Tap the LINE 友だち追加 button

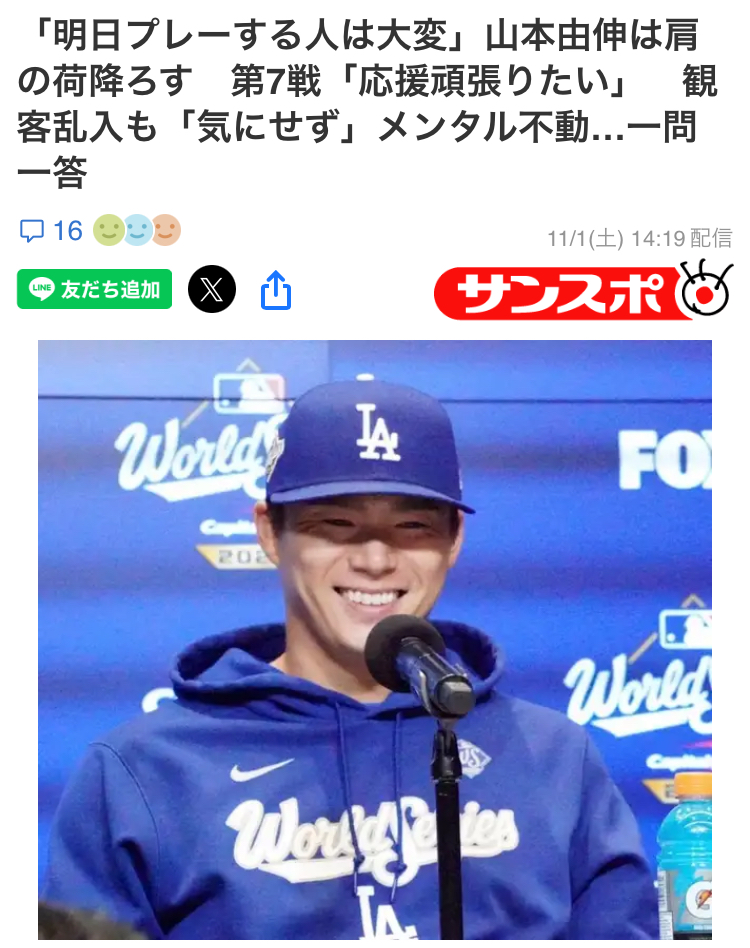pyautogui.click(x=95, y=290)
